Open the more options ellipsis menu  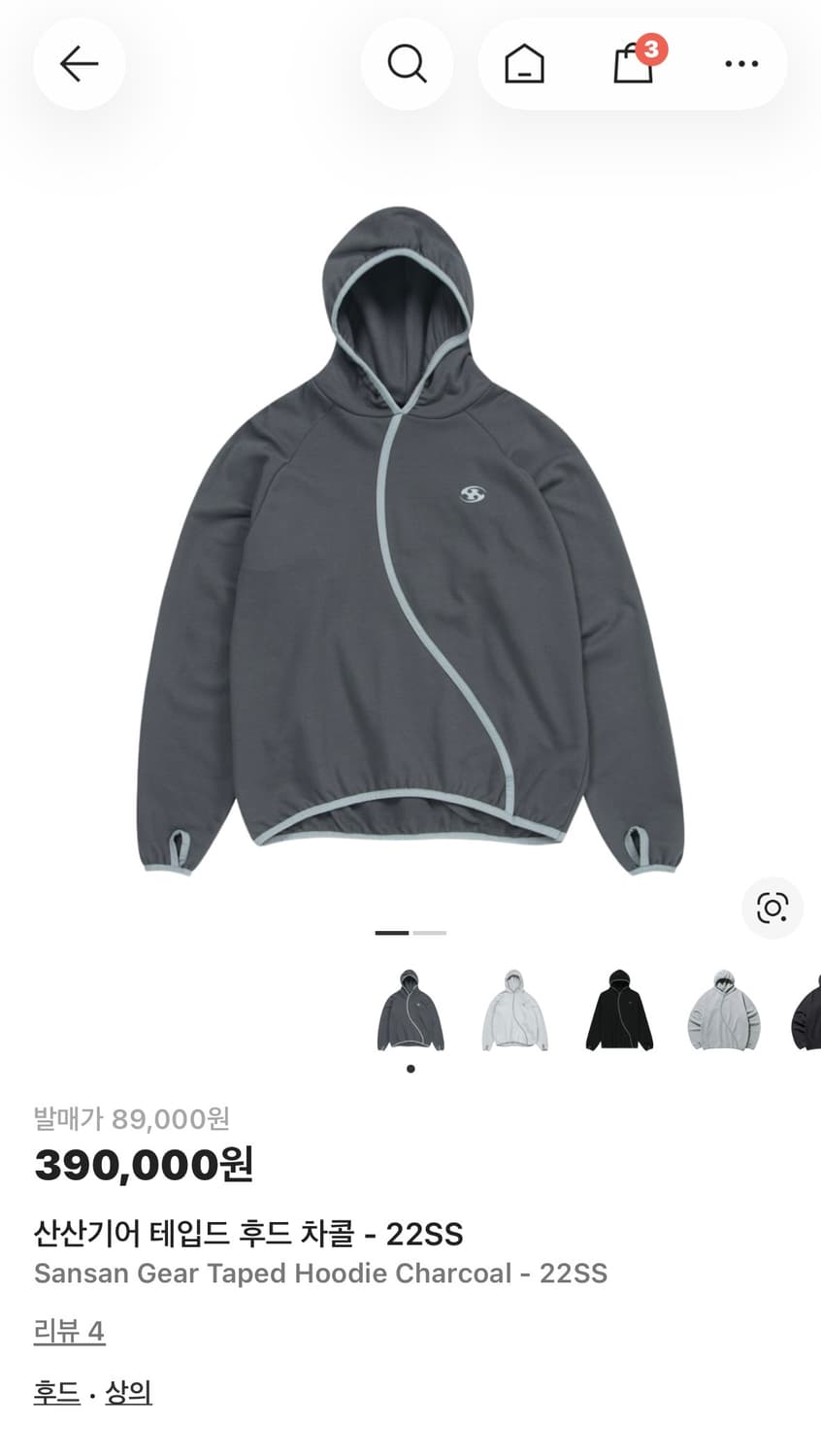[741, 64]
